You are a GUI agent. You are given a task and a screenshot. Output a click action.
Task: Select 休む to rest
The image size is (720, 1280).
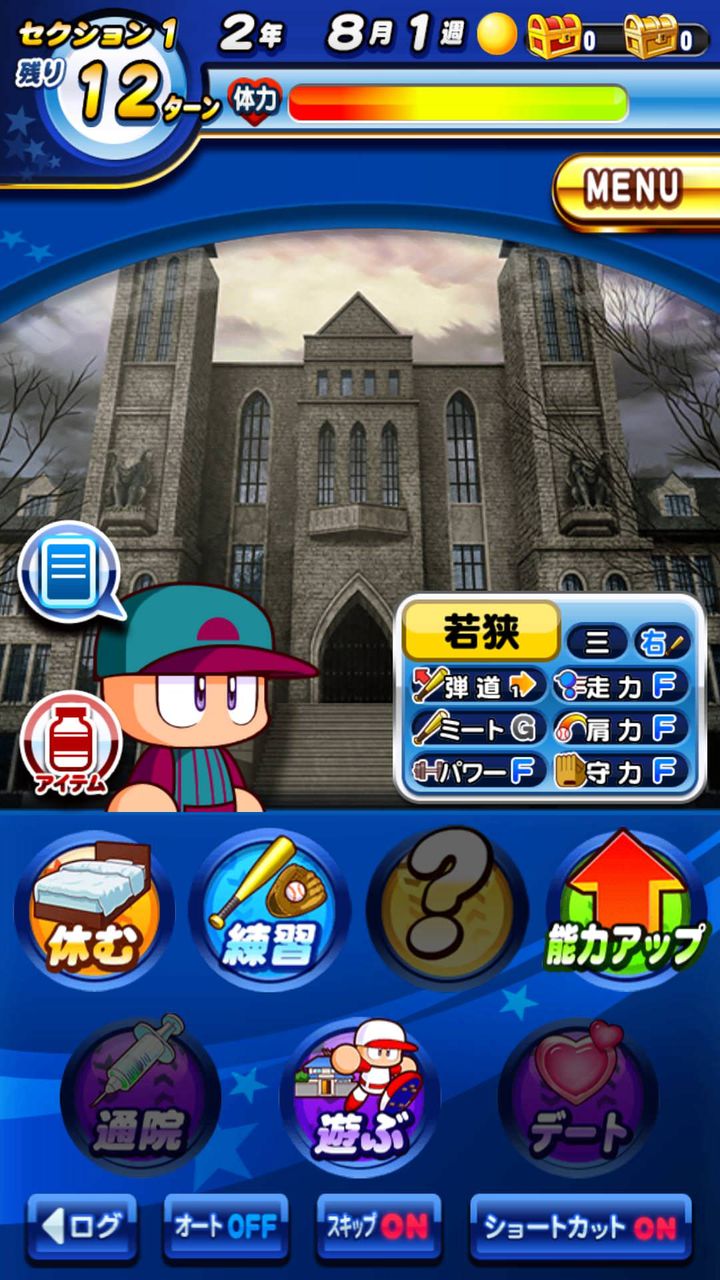[93, 910]
